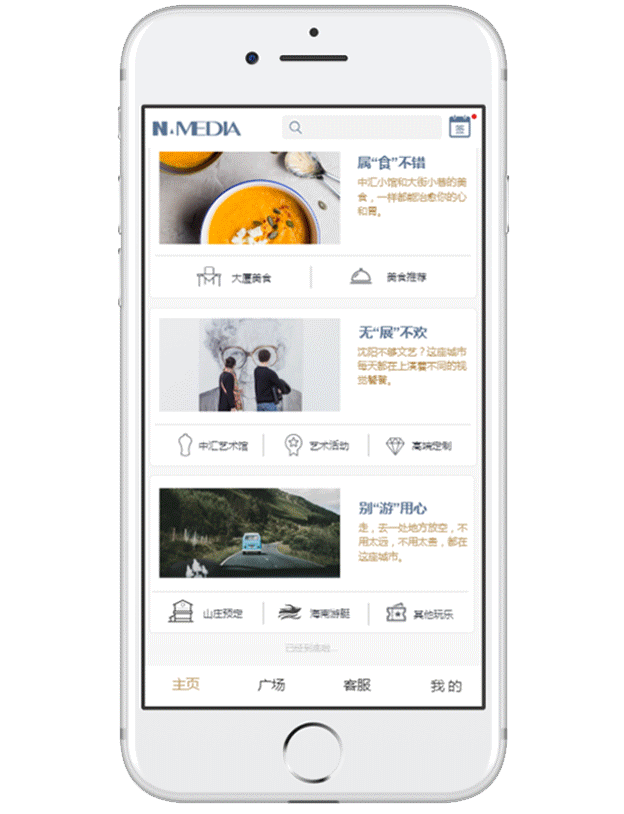Viewport: 624px width, 814px height.
Task: Select 高端定制 under the exhibition card
Action: 419,446
